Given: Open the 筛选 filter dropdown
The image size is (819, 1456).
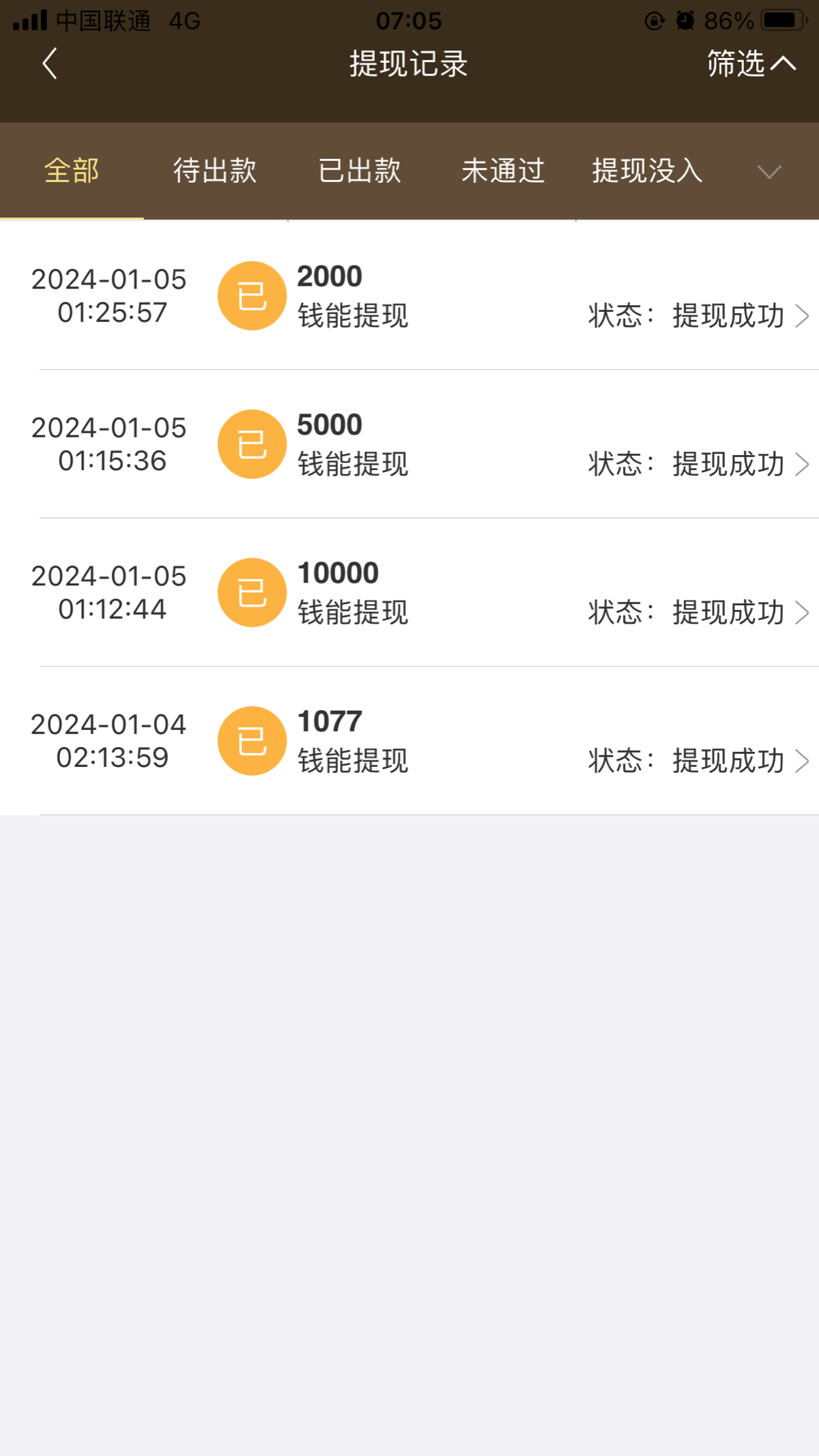Looking at the screenshot, I should coord(750,64).
